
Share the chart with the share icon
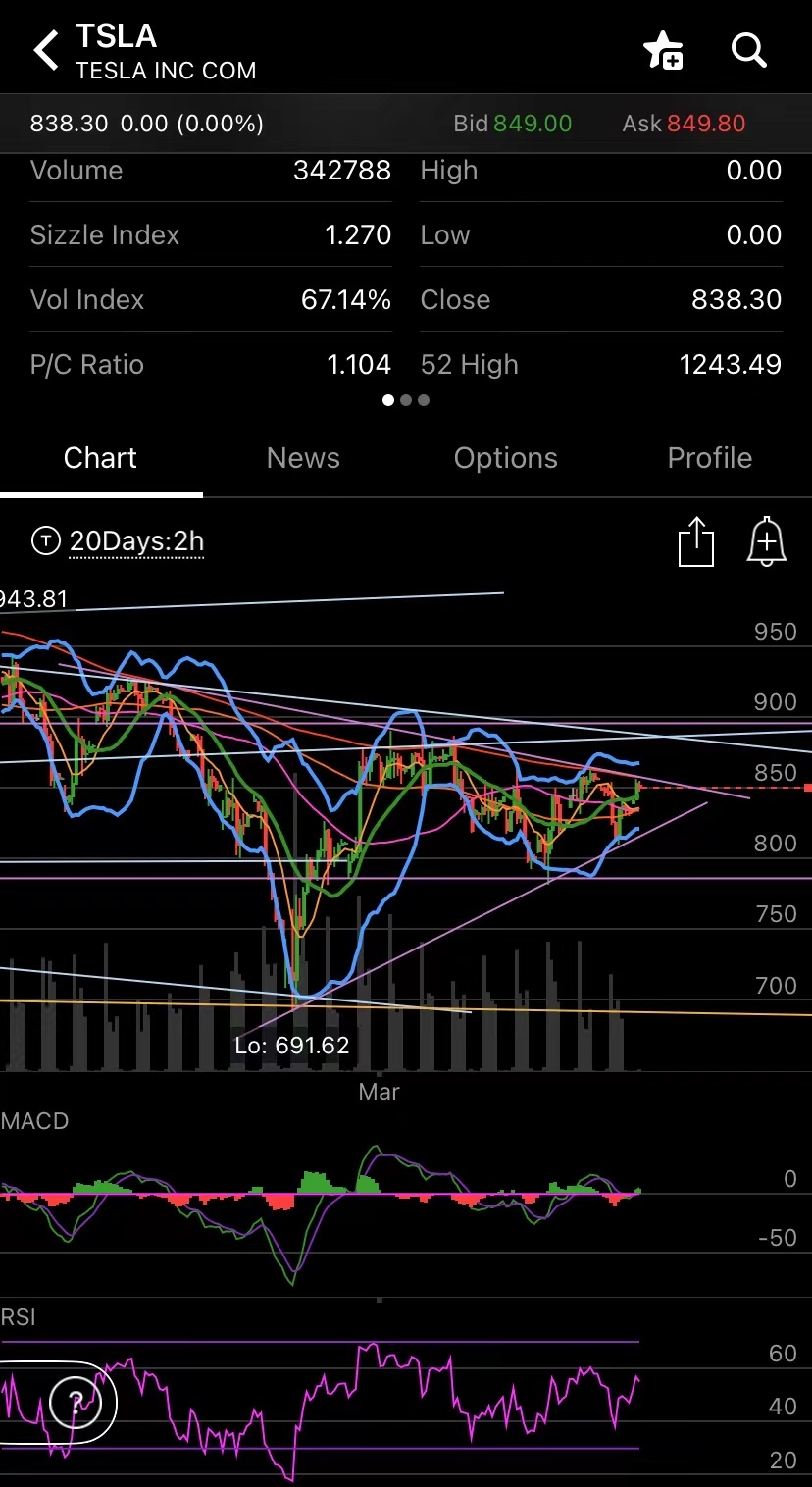point(695,541)
